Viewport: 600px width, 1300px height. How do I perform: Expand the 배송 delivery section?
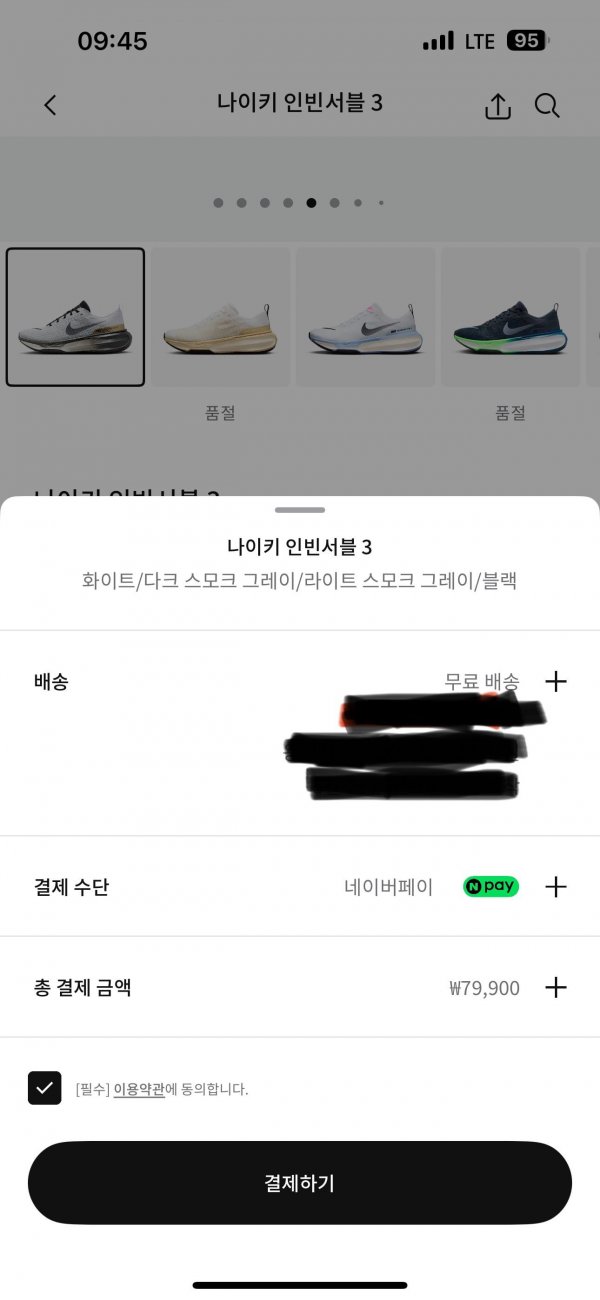(x=555, y=682)
